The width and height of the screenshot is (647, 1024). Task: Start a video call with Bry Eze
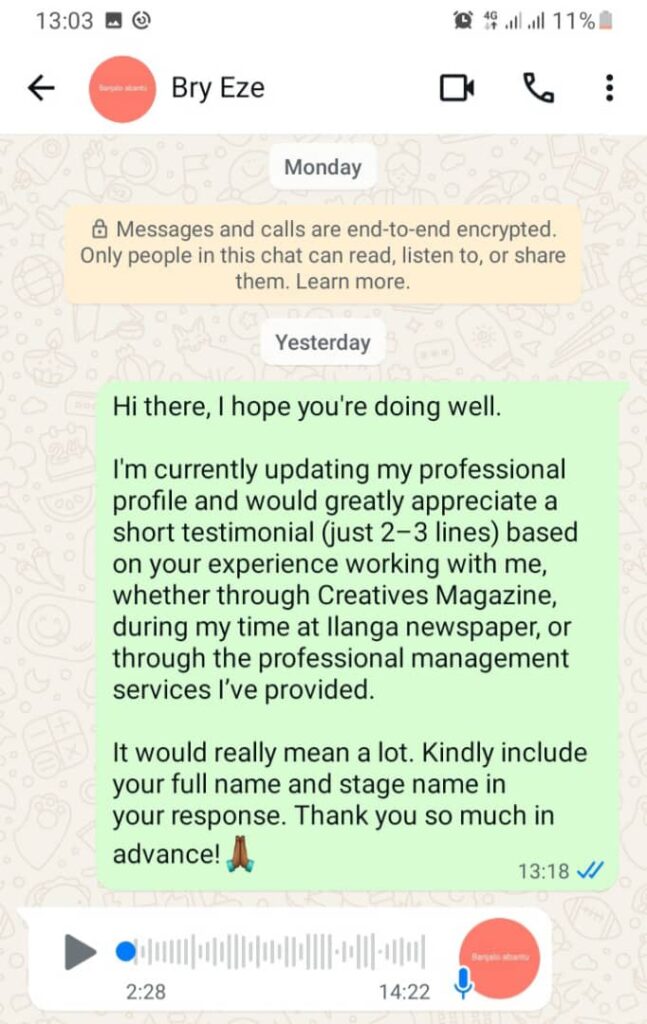[457, 89]
